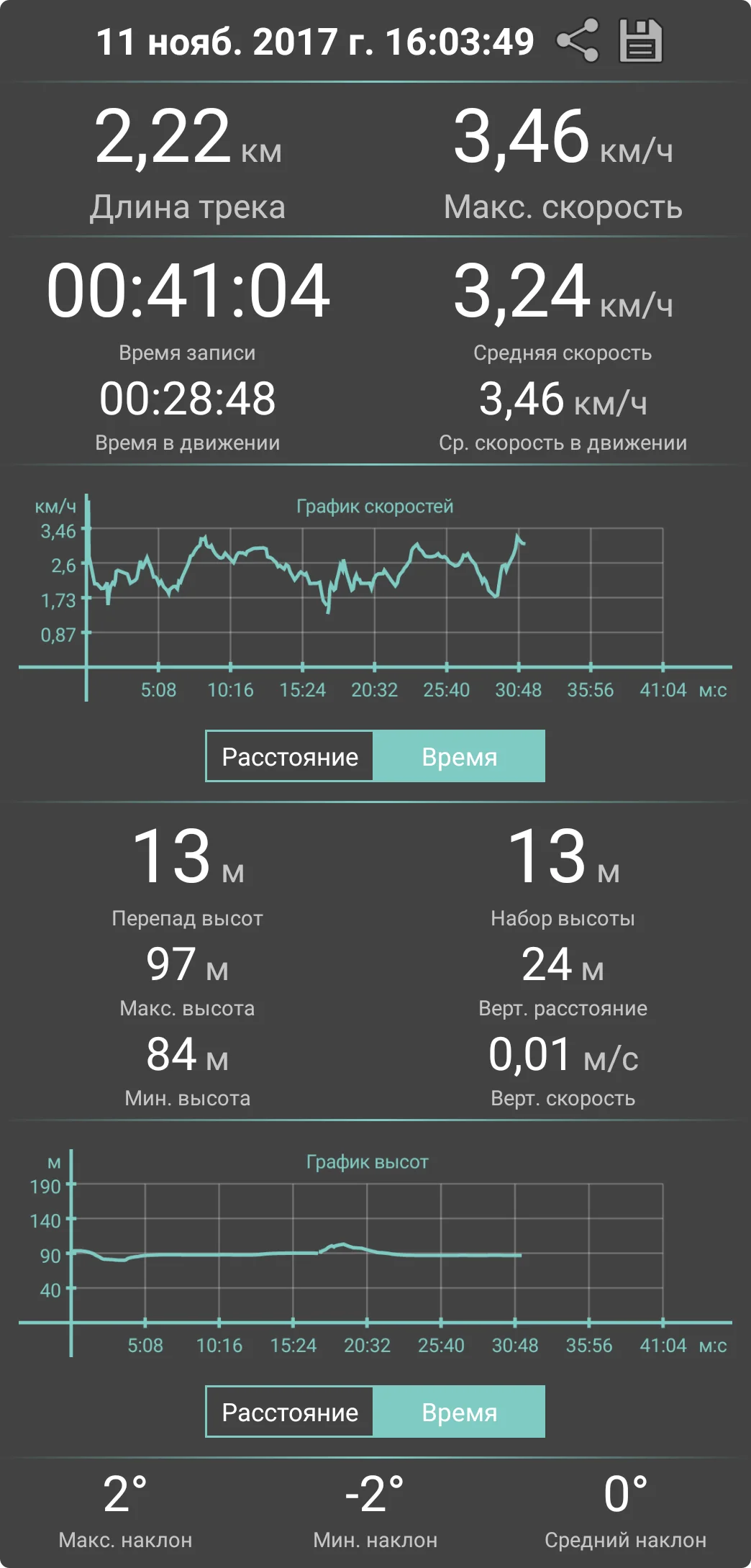Select Время under the speed graph

[459, 756]
